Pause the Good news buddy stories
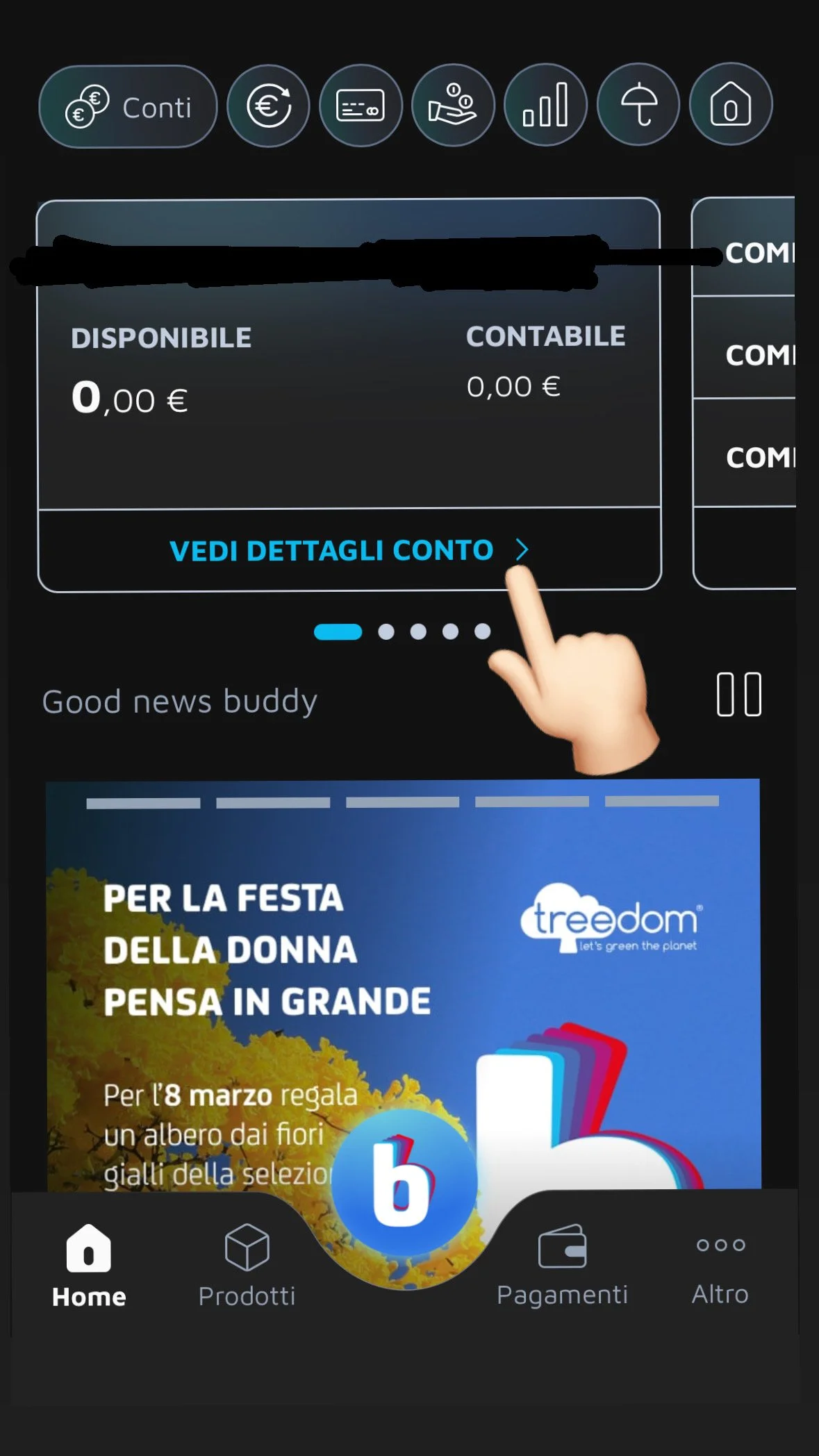 point(738,694)
